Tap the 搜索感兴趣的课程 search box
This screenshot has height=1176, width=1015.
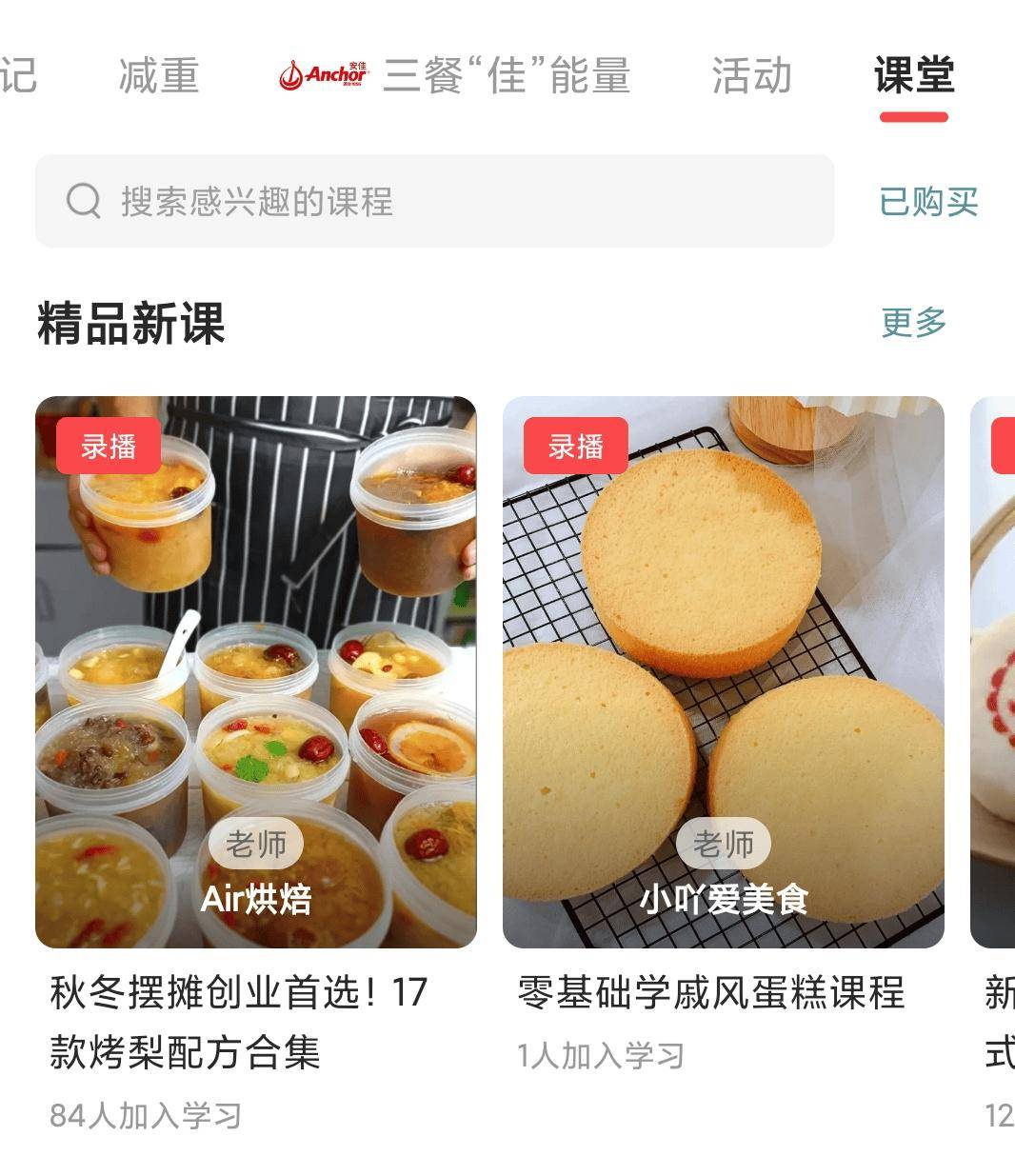434,201
